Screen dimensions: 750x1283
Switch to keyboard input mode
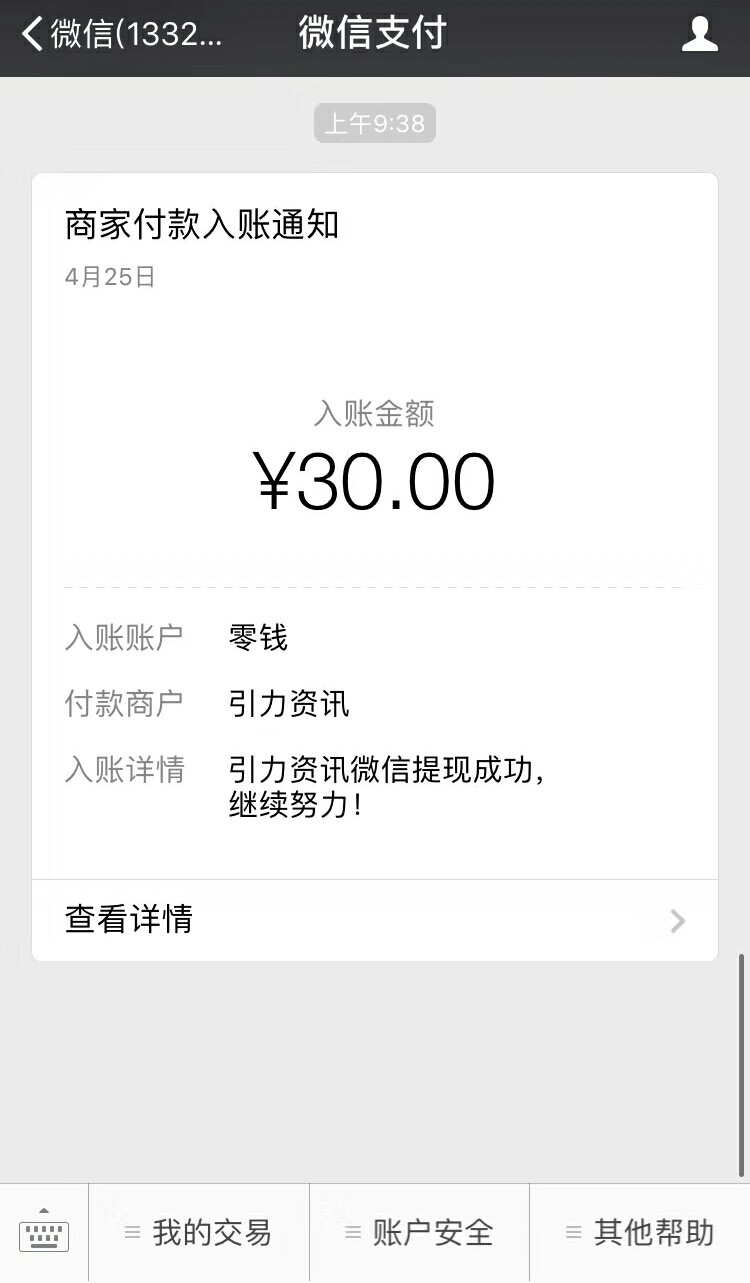point(44,1233)
